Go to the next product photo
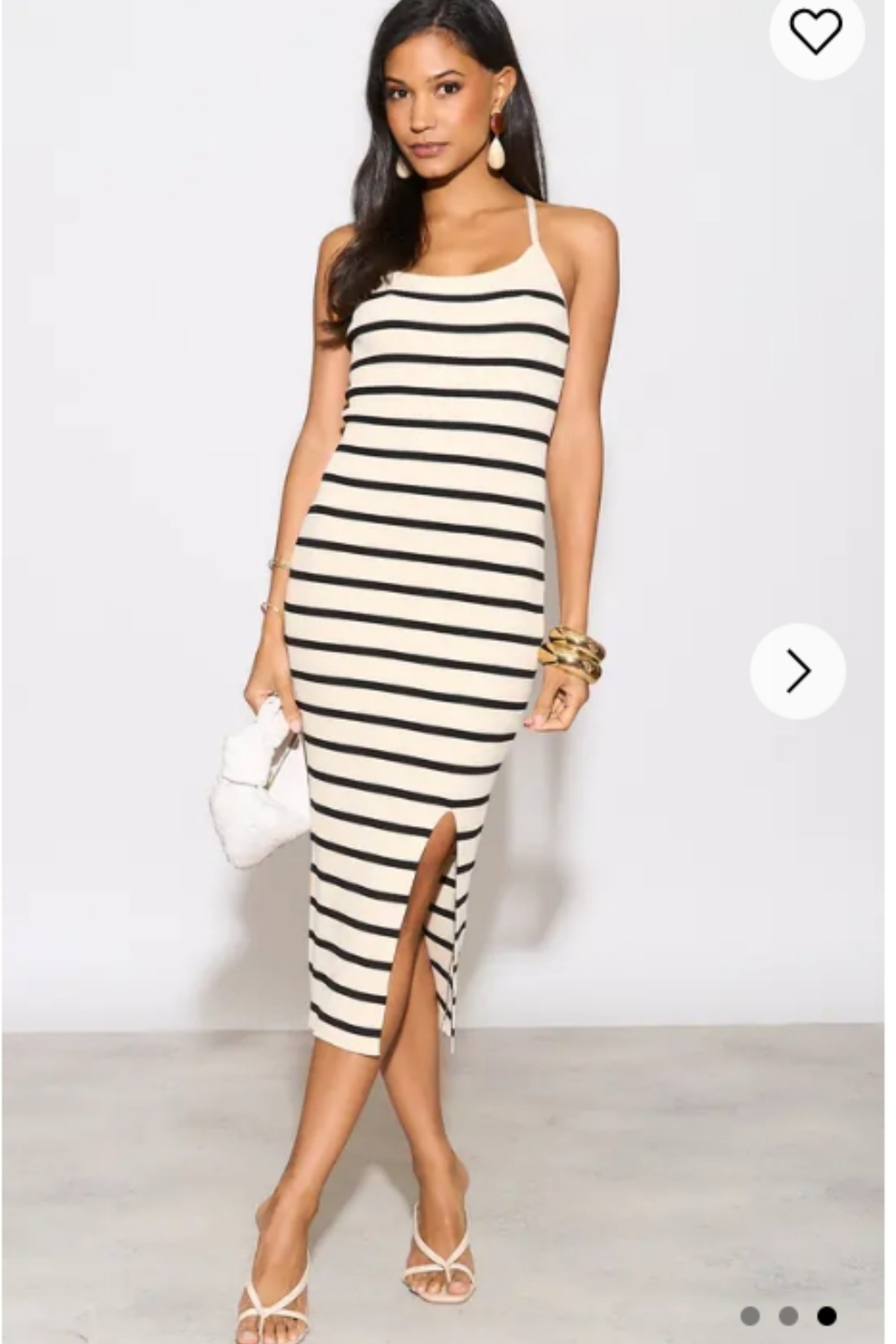This screenshot has width=896, height=1344. point(798,670)
